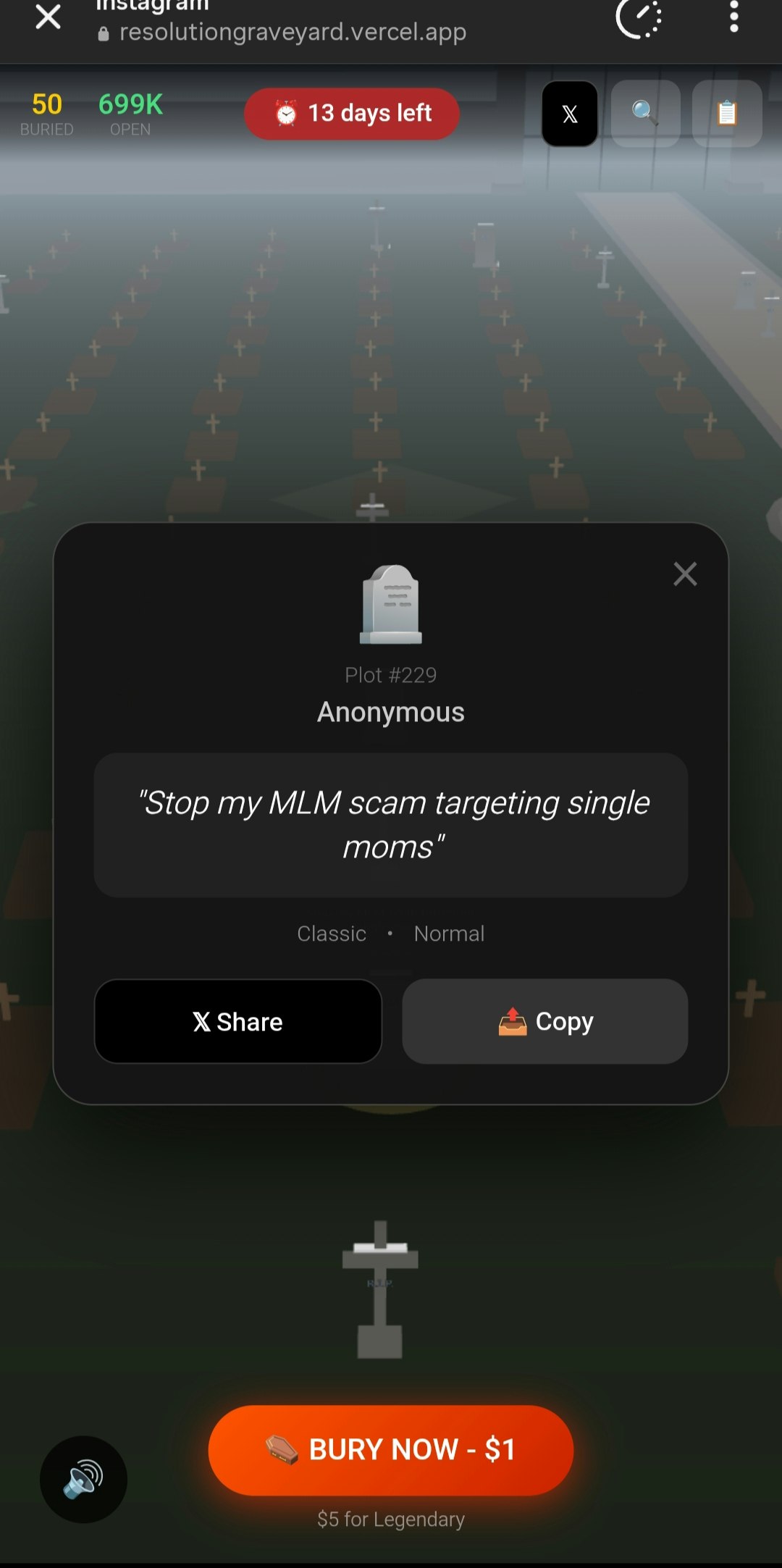Open the magnifier search tool
This screenshot has height=1568, width=782.
[645, 114]
